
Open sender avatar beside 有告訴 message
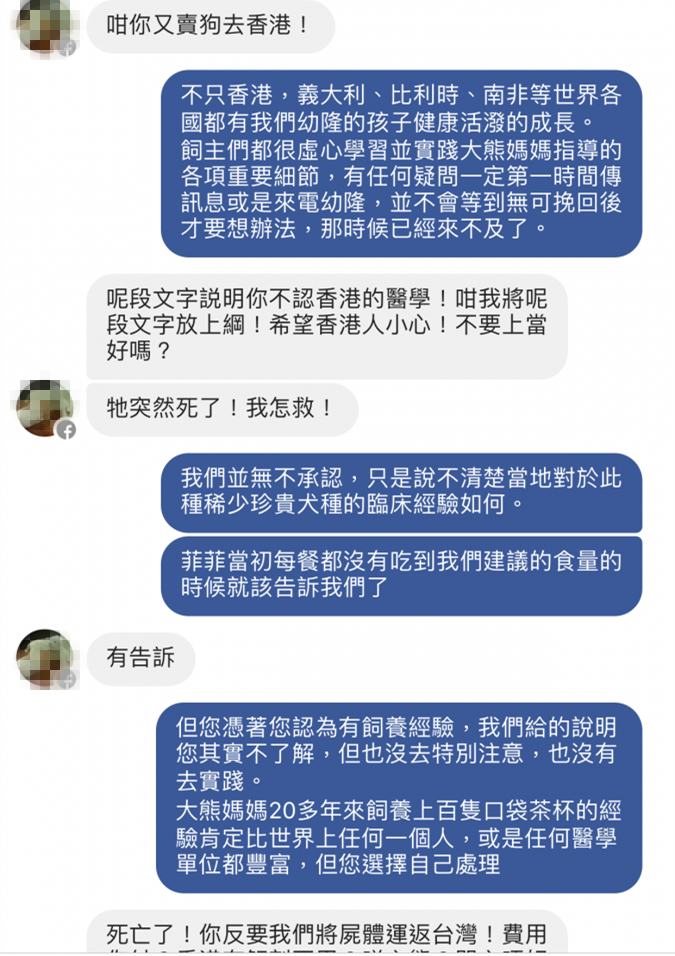[x=46, y=657]
